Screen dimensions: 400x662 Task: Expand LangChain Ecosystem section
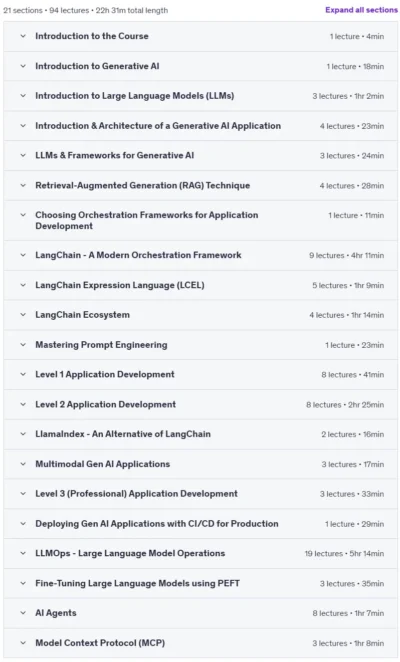[x=201, y=315]
